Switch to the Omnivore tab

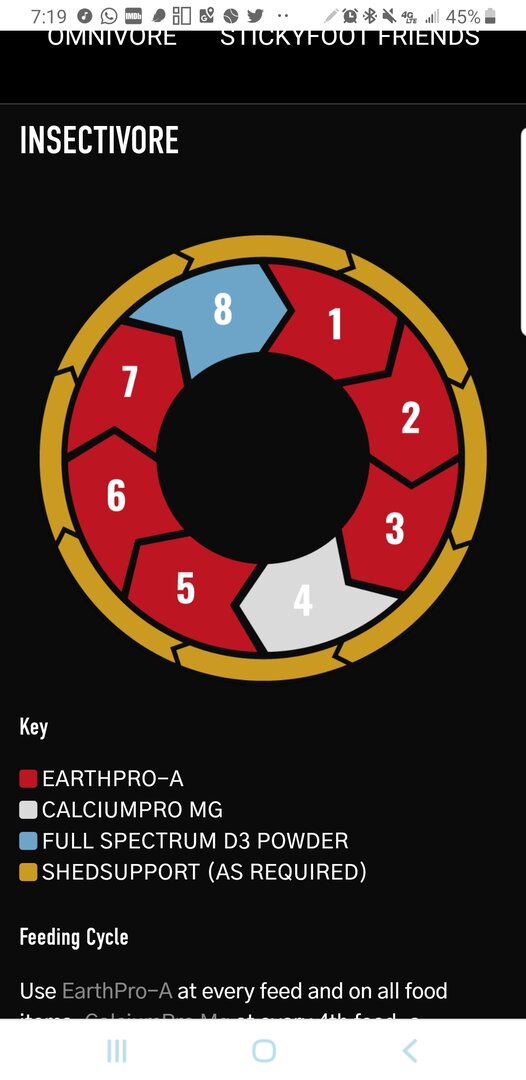(112, 39)
